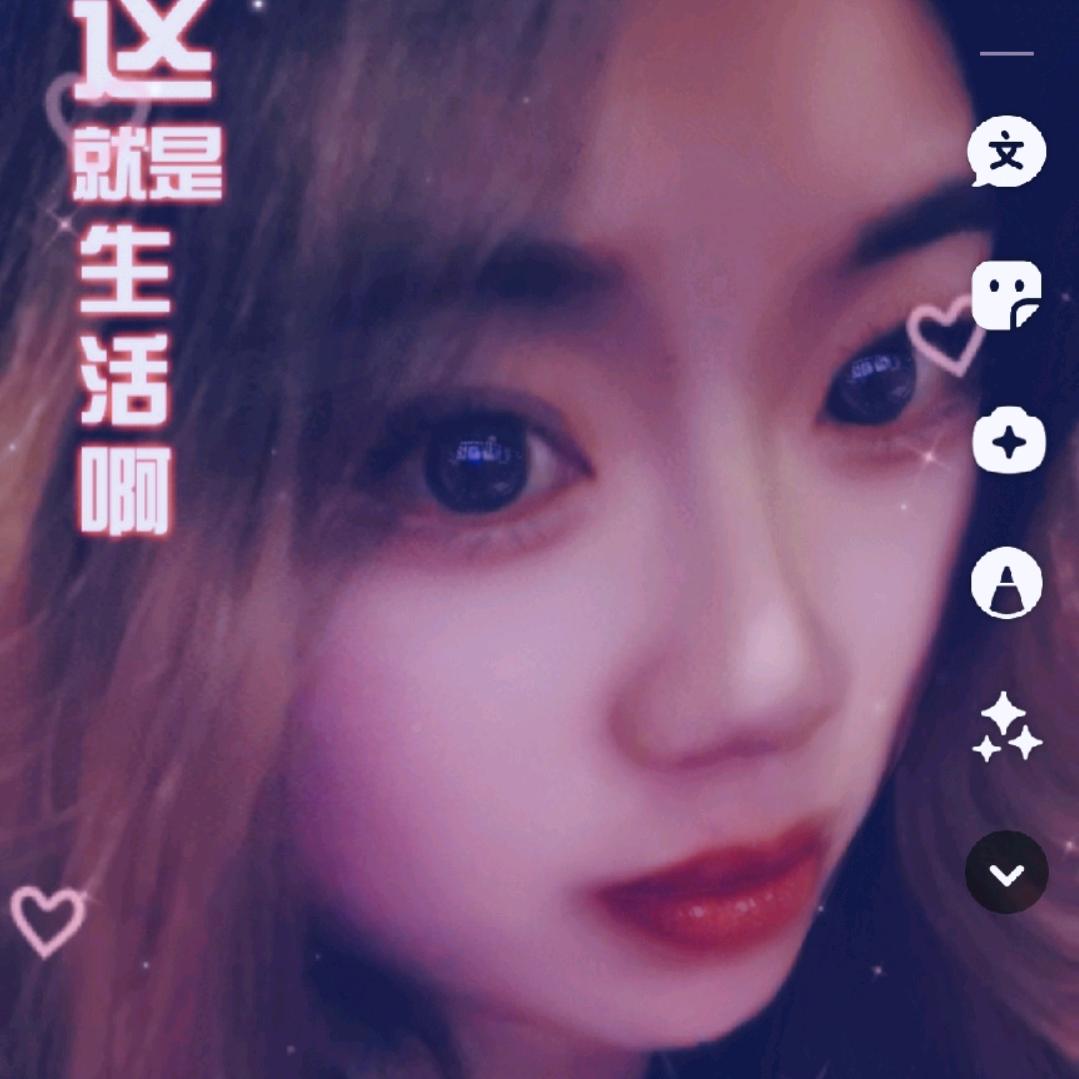The width and height of the screenshot is (1079, 1079).
Task: Open the text style tool
Action: tap(1006, 582)
